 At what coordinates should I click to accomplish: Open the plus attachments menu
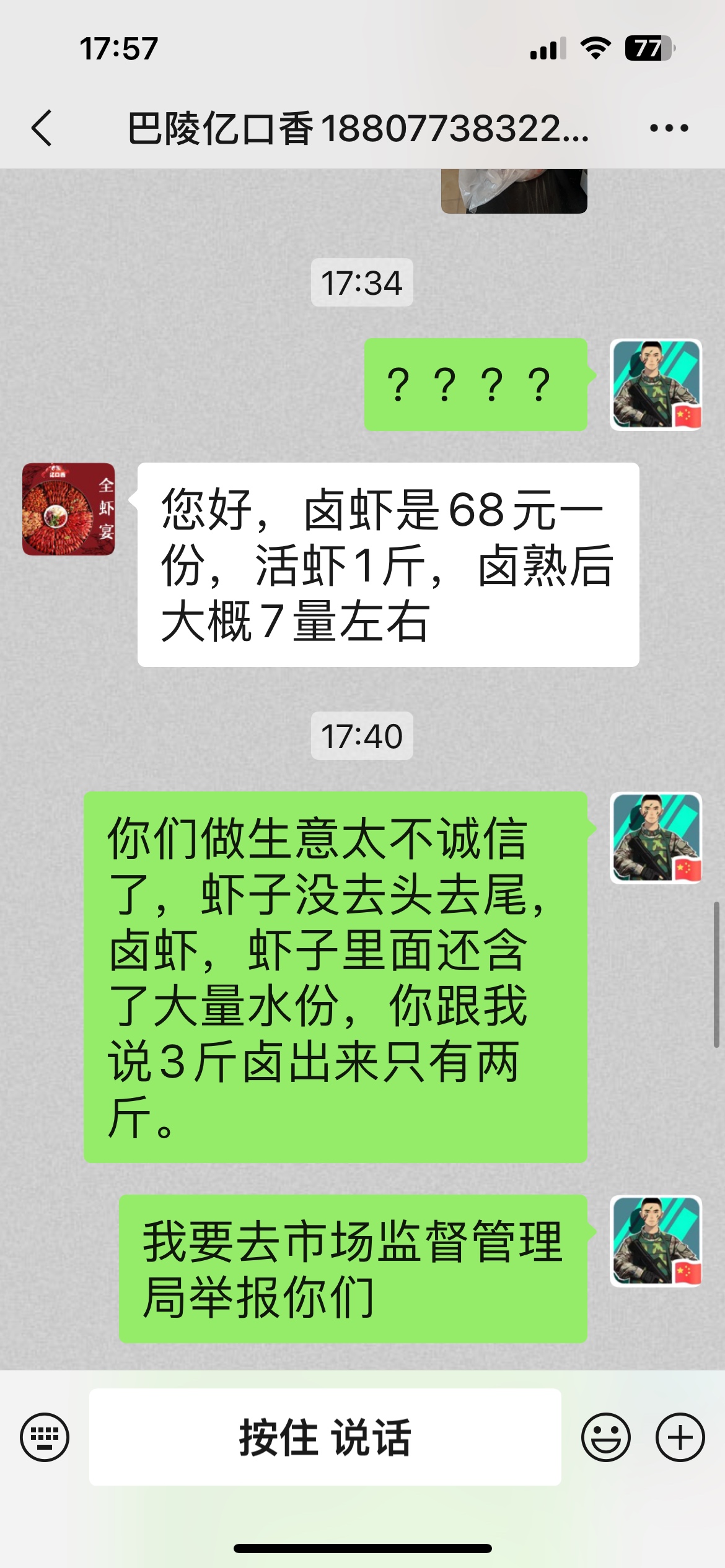(x=680, y=1437)
